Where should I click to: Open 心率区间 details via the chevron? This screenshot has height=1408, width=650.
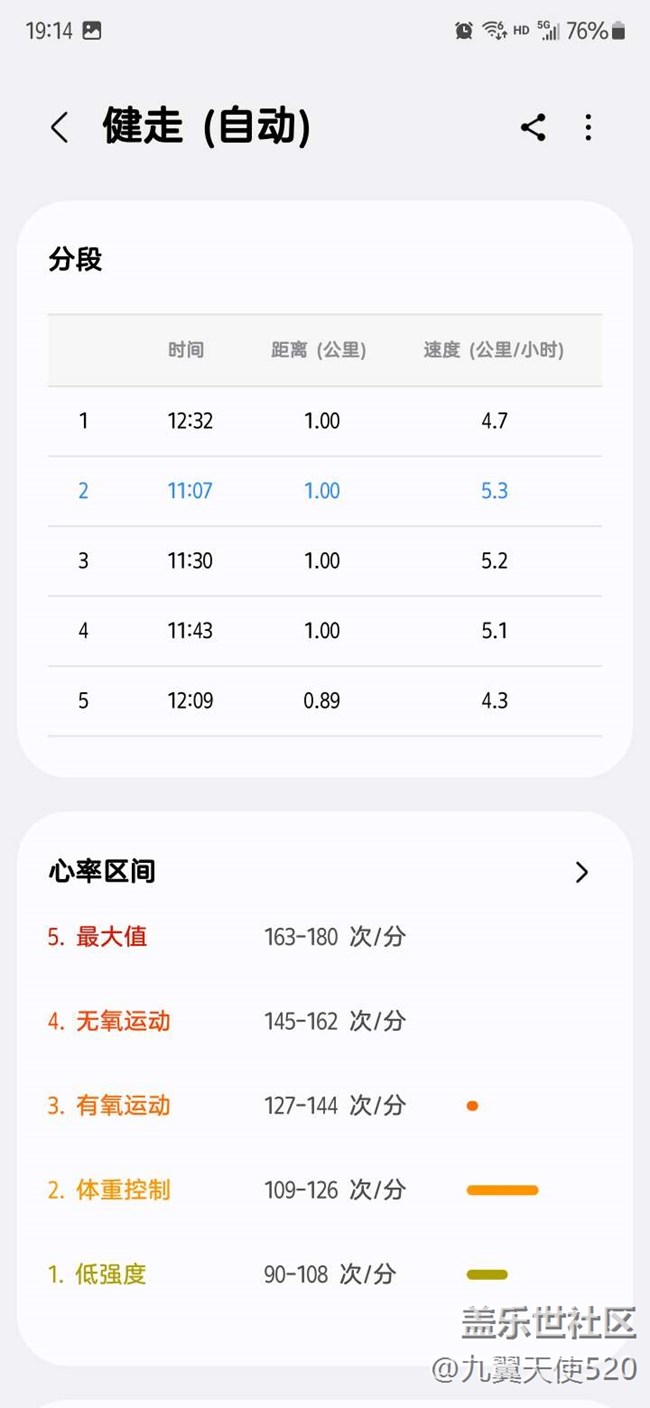582,872
